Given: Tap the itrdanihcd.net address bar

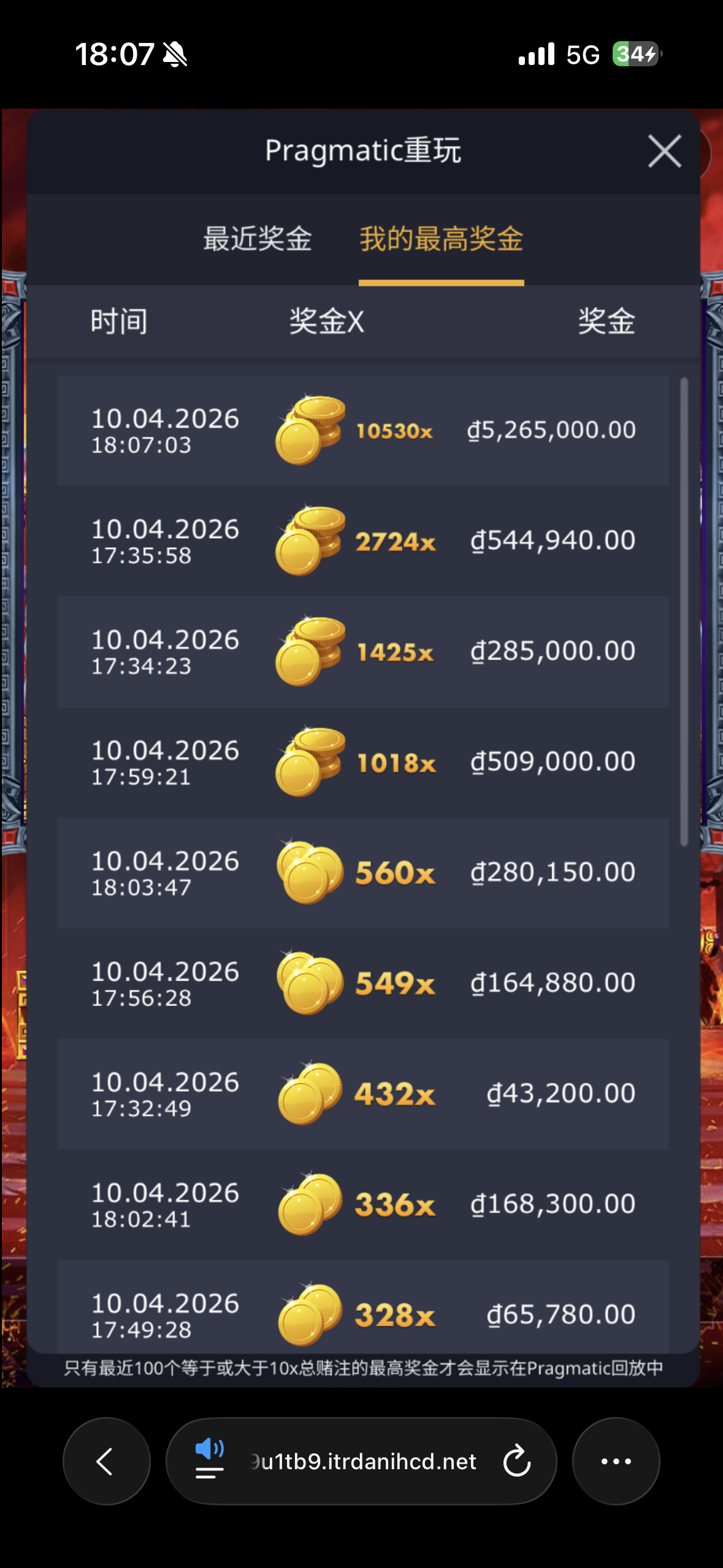Looking at the screenshot, I should [x=362, y=1461].
